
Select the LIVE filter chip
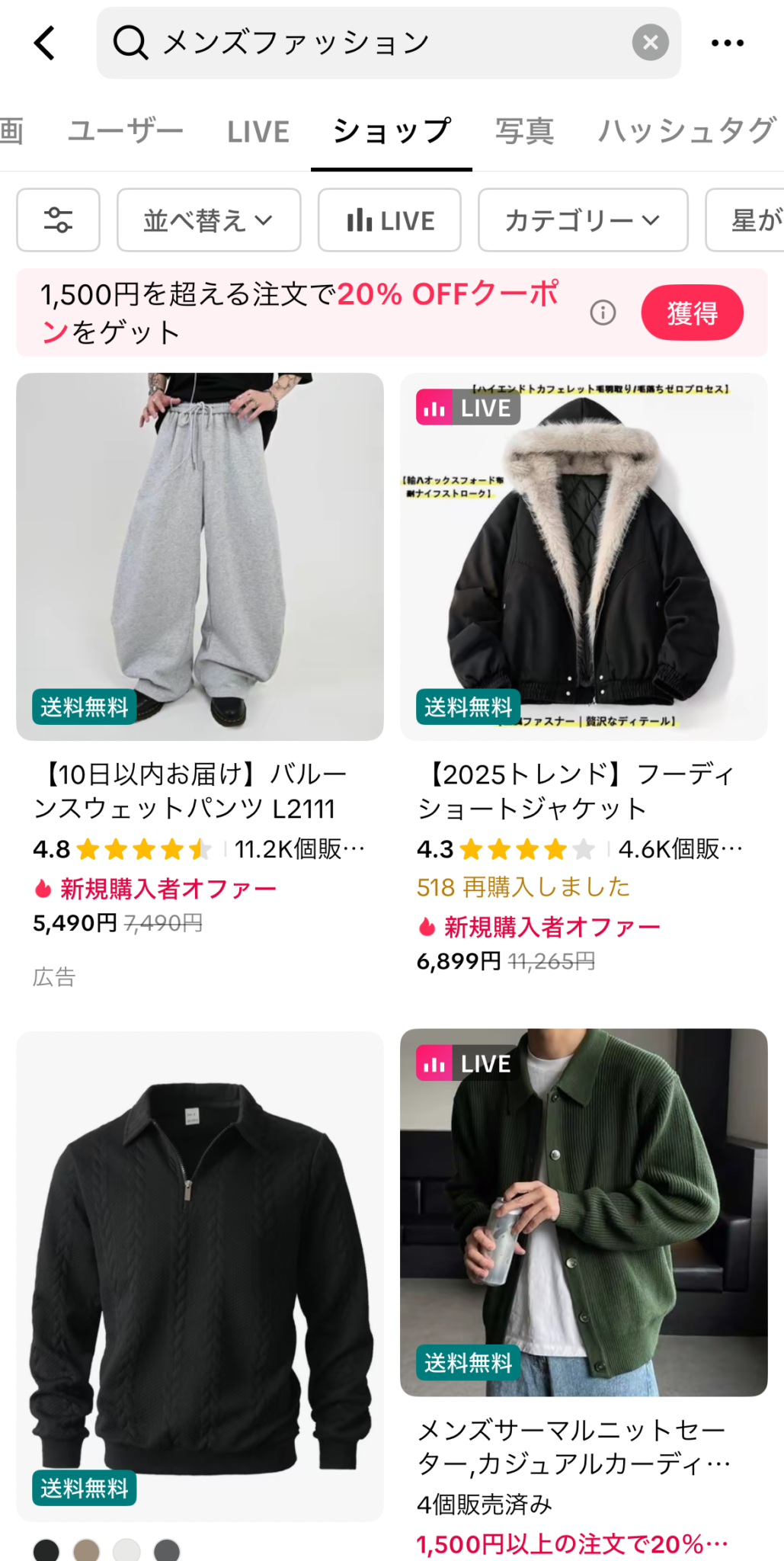click(x=389, y=220)
